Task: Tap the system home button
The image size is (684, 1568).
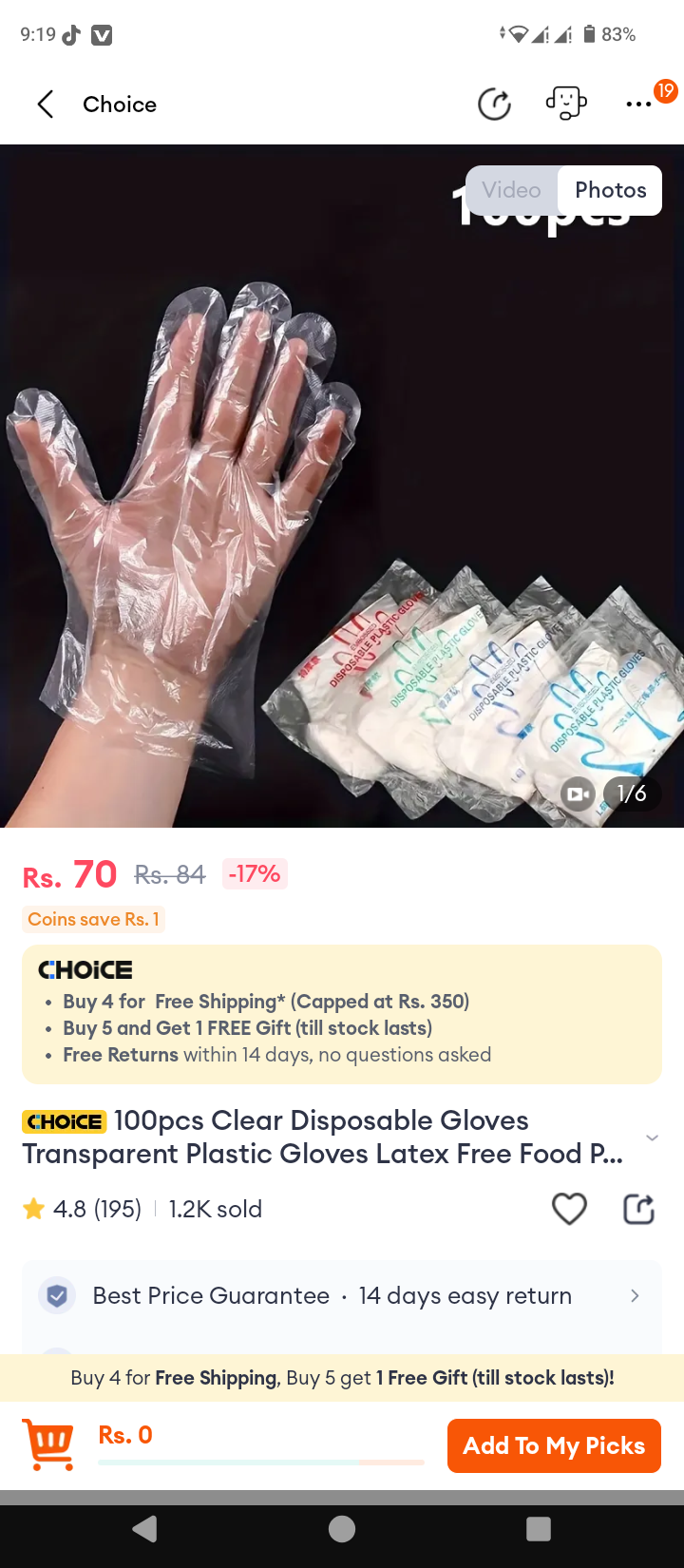Action: pyautogui.click(x=342, y=1528)
